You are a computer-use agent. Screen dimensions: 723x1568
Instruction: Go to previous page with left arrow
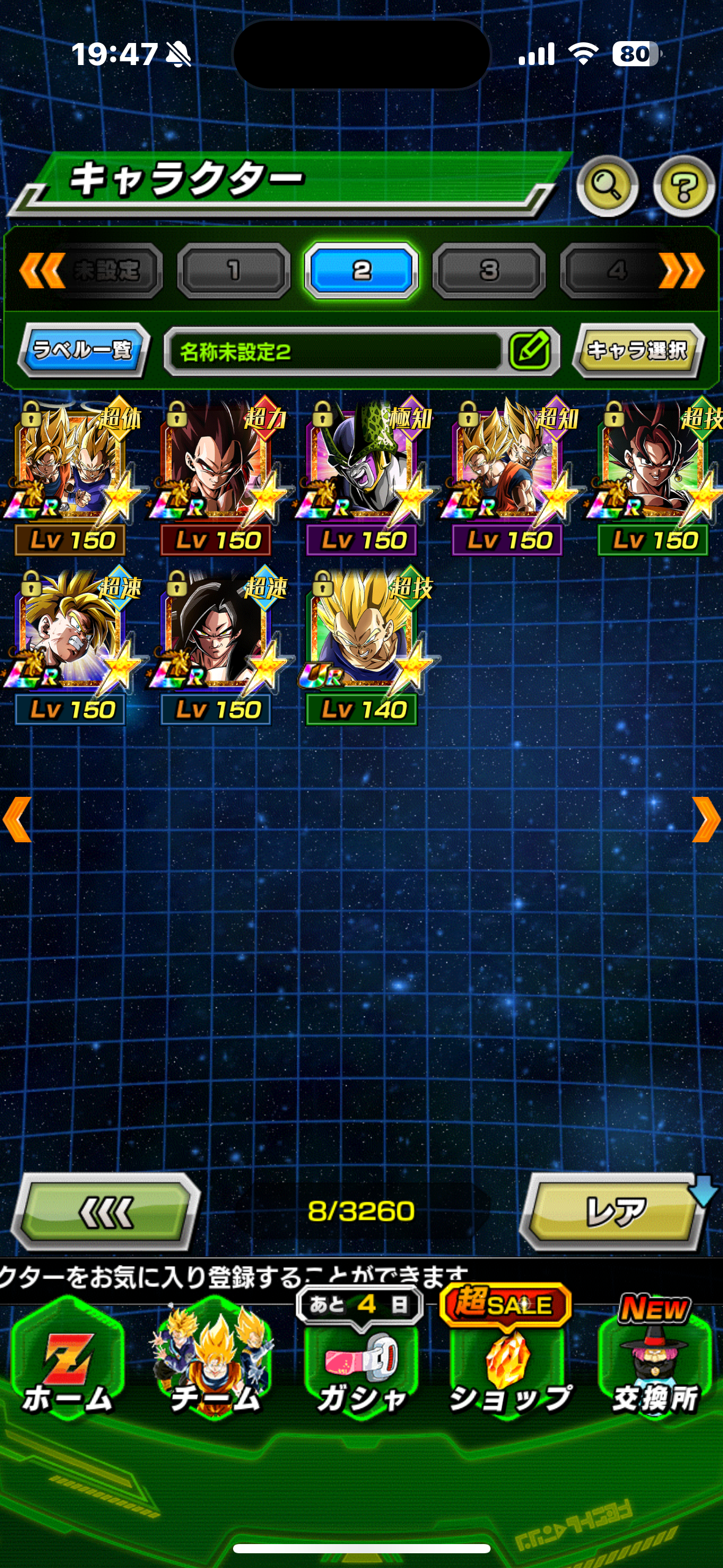coord(17,820)
